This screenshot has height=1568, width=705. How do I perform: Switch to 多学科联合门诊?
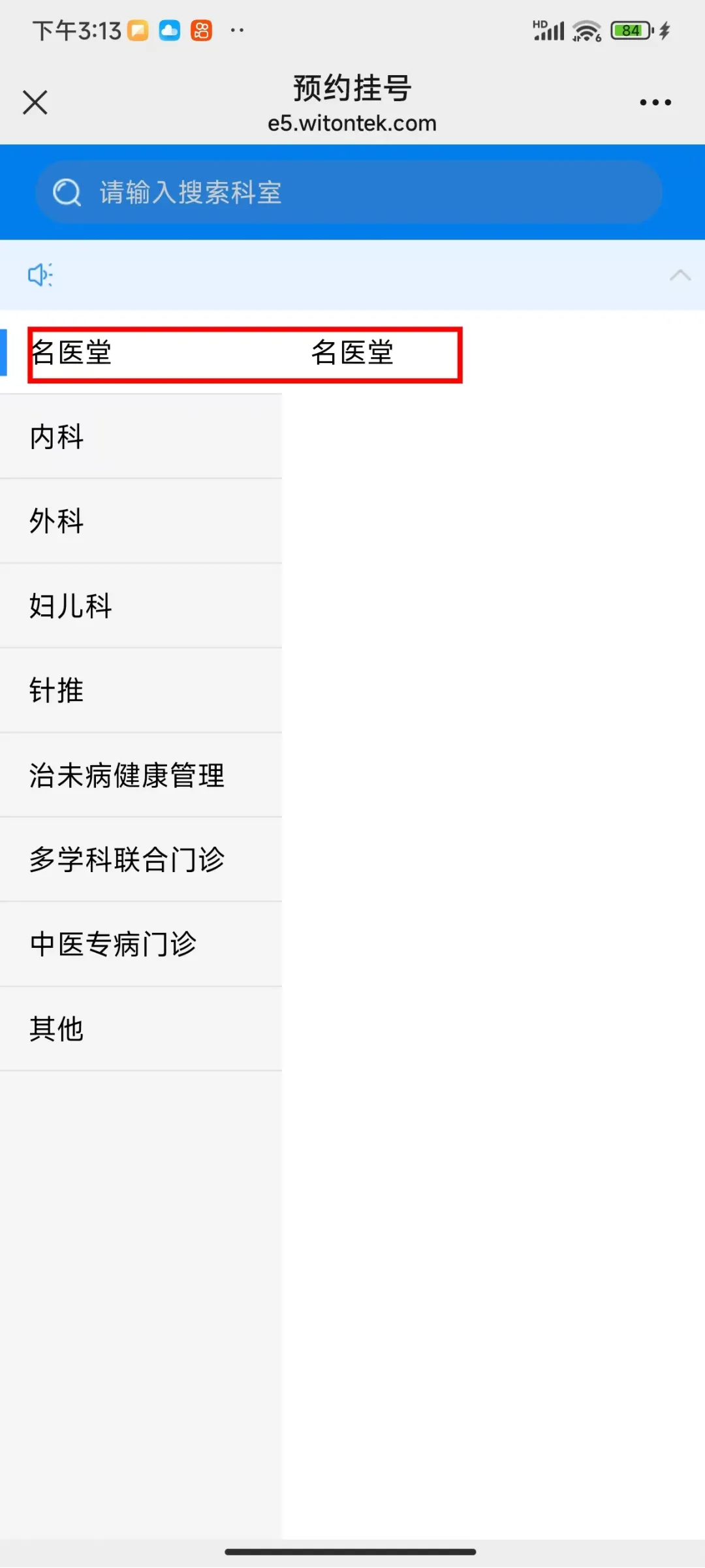(x=141, y=859)
